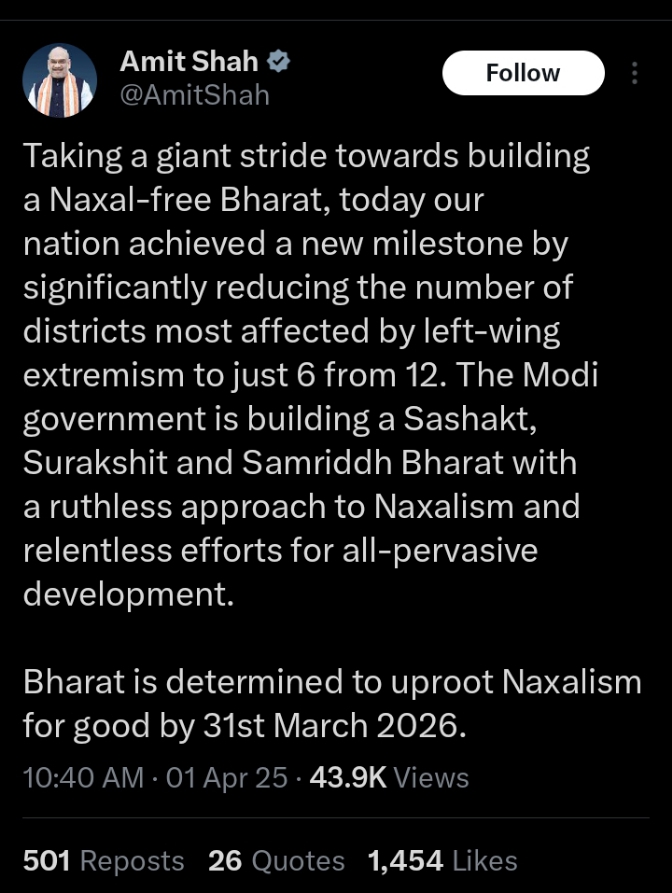Image resolution: width=672 pixels, height=893 pixels.
Task: View the 1,454 Likes list
Action: click(x=442, y=861)
